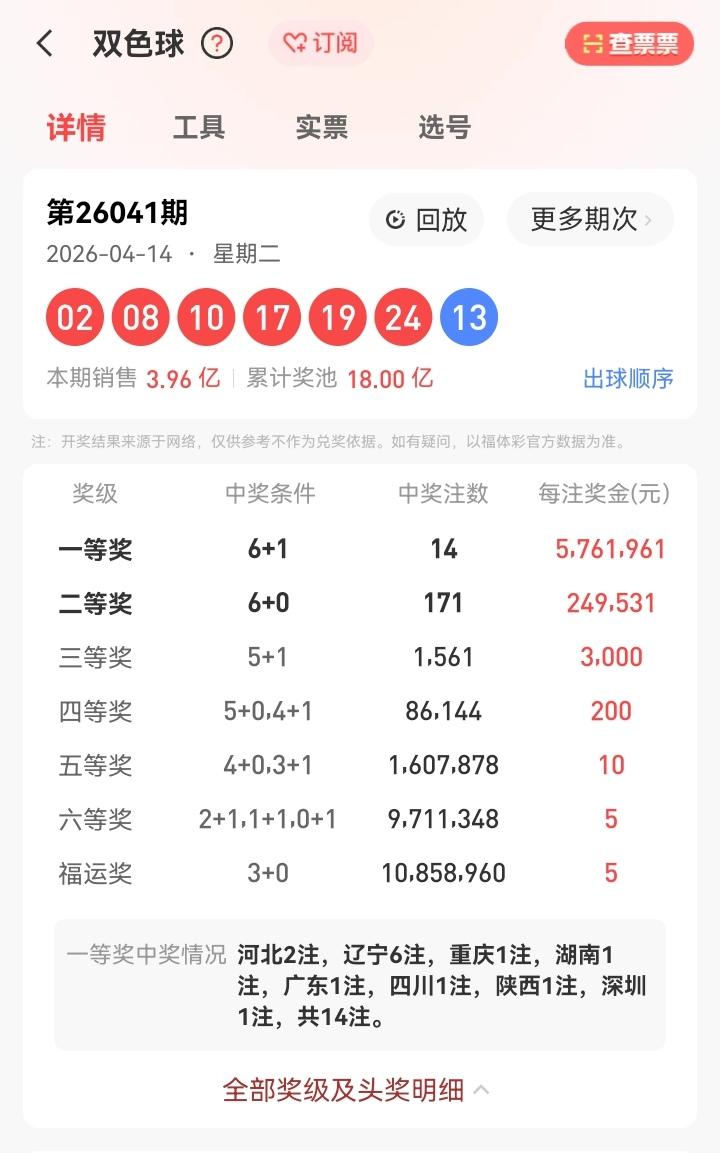The image size is (720, 1153).
Task: Switch to the 实票 tab
Action: point(320,128)
